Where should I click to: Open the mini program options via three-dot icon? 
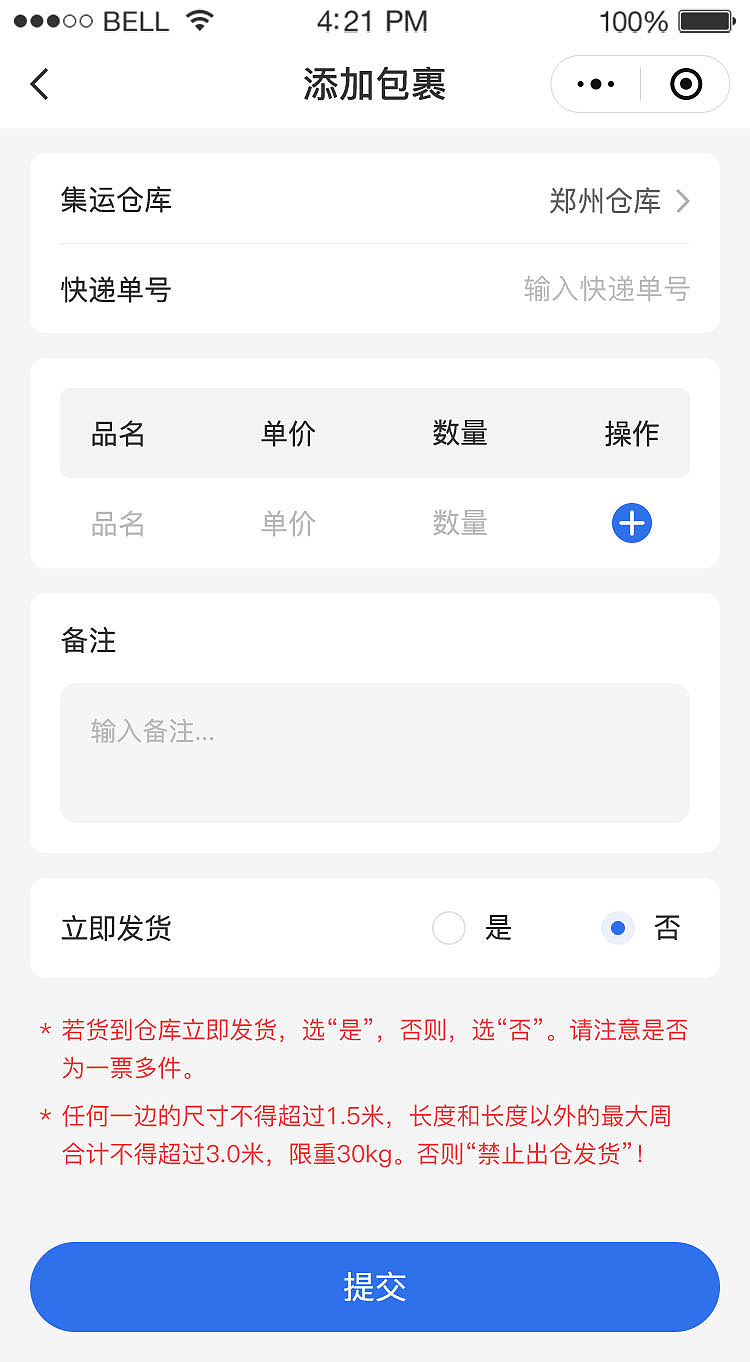click(x=595, y=84)
